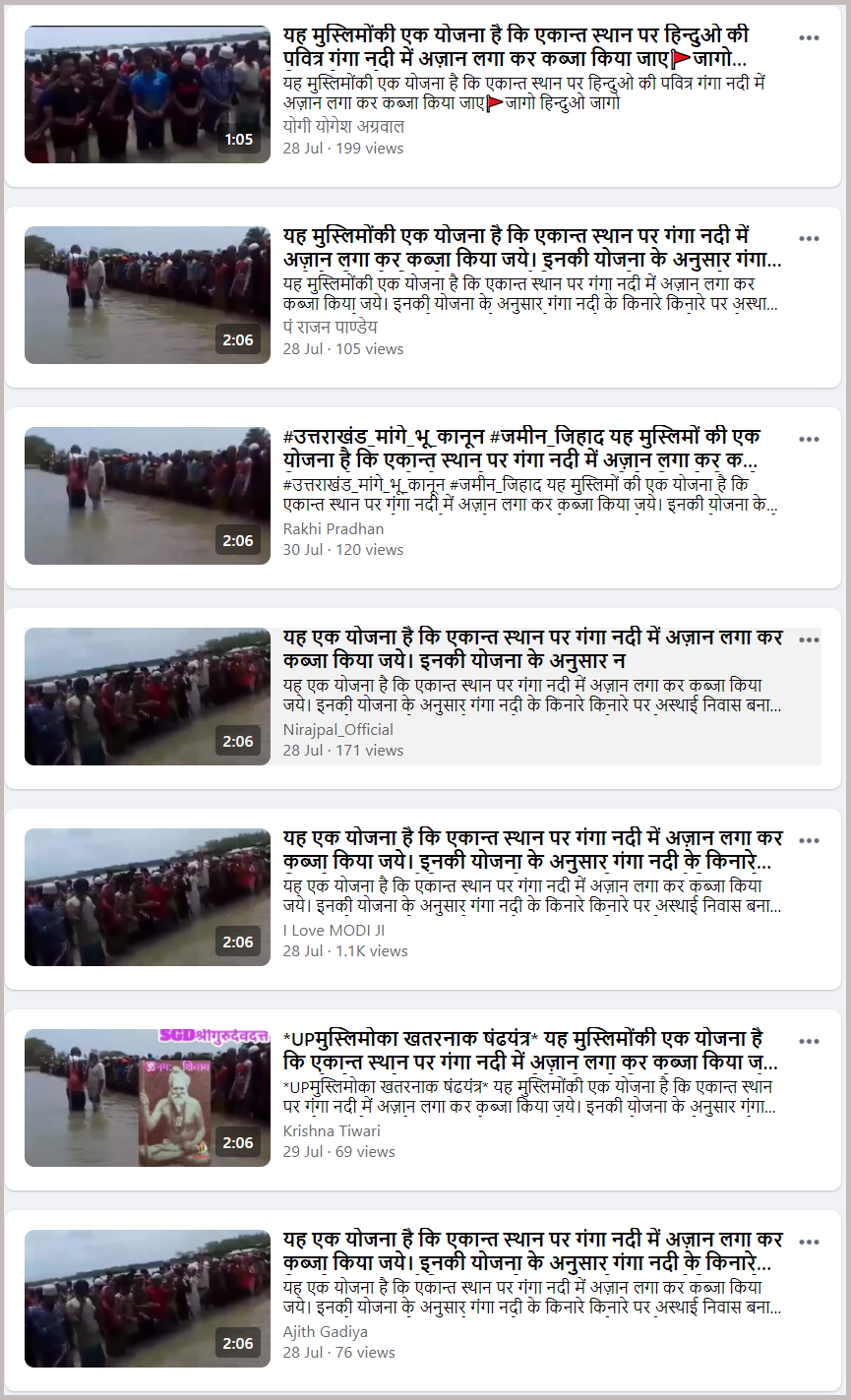Tap the three dots on Nirajpal_Official video
Viewport: 851px width, 1400px height.
tap(809, 639)
